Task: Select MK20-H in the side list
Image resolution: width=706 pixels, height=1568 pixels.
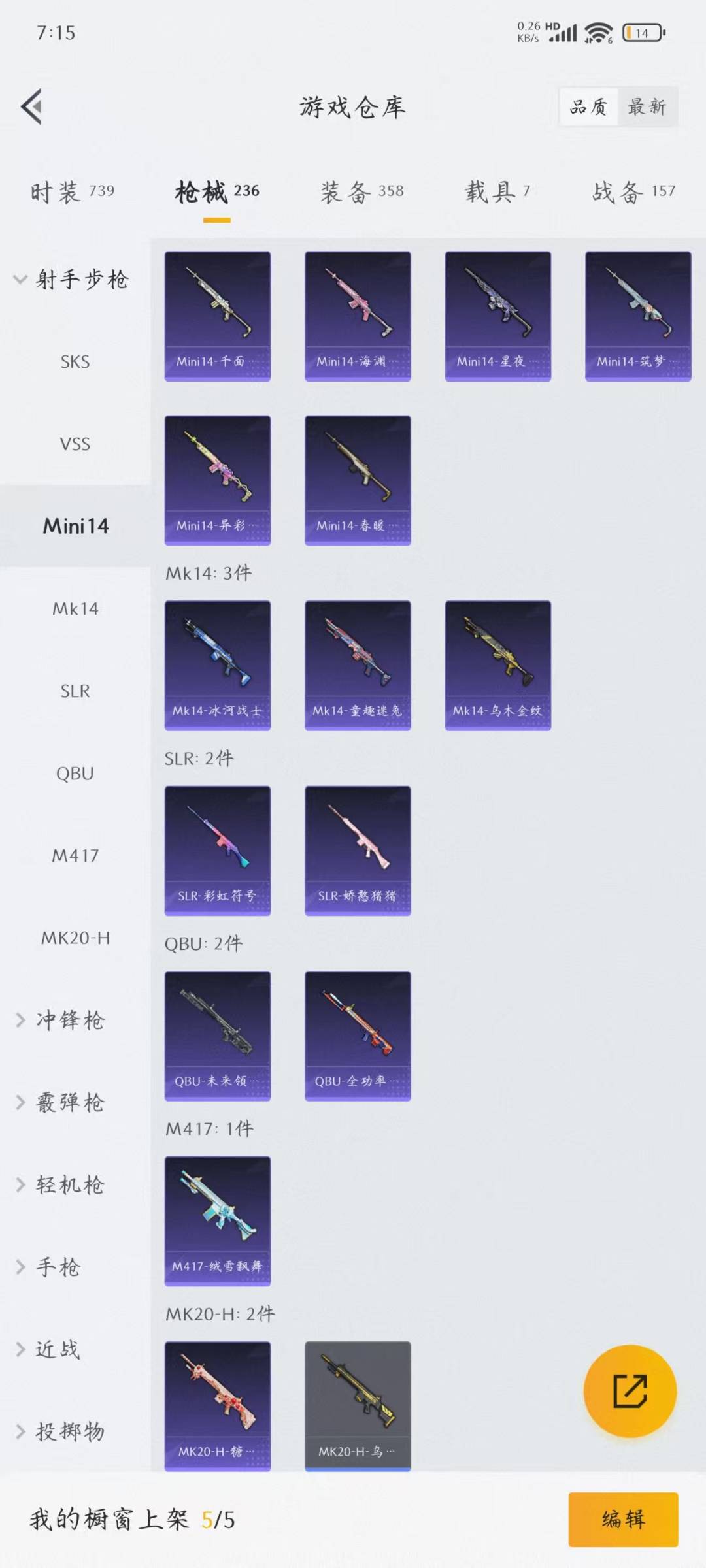Action: (x=75, y=938)
